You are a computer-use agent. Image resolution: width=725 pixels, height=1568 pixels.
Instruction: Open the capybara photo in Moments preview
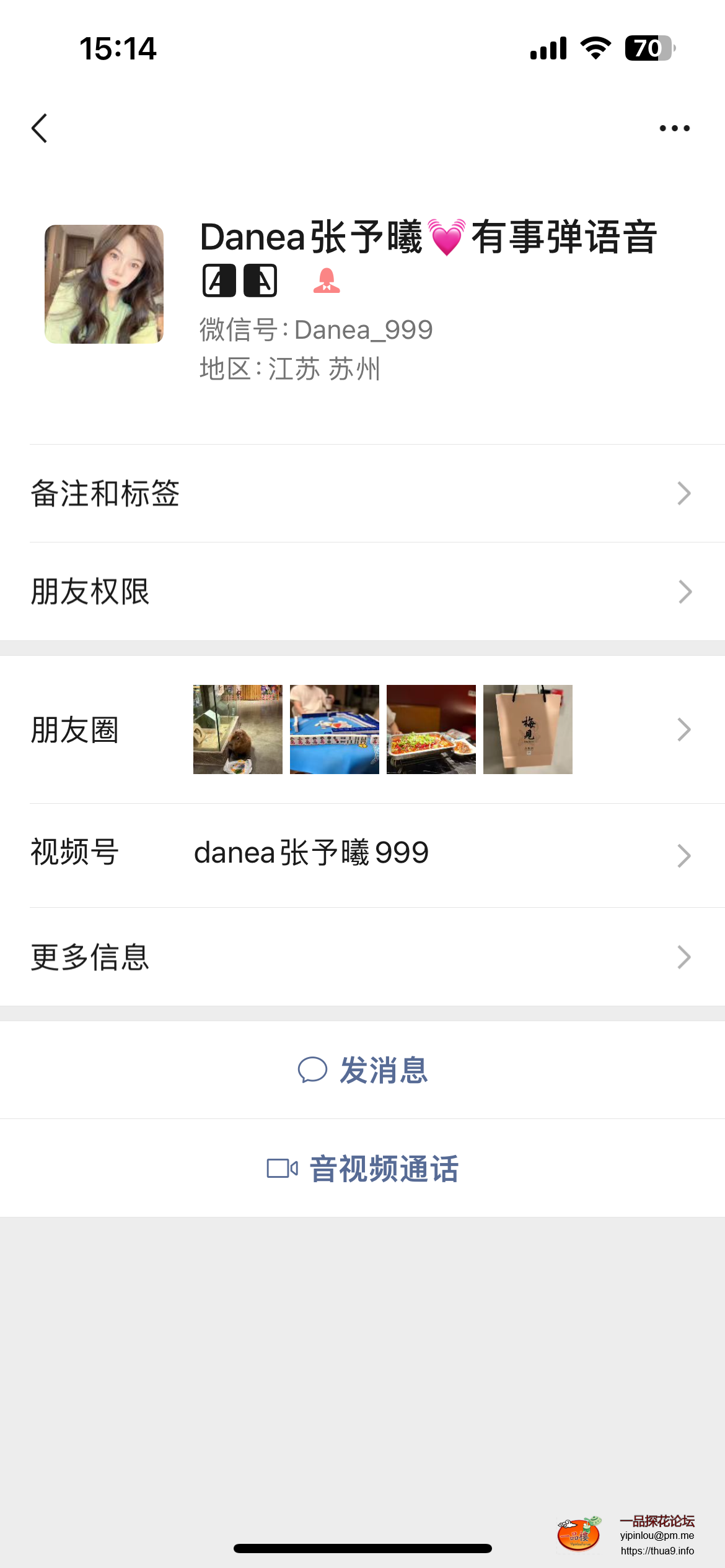[x=239, y=729]
